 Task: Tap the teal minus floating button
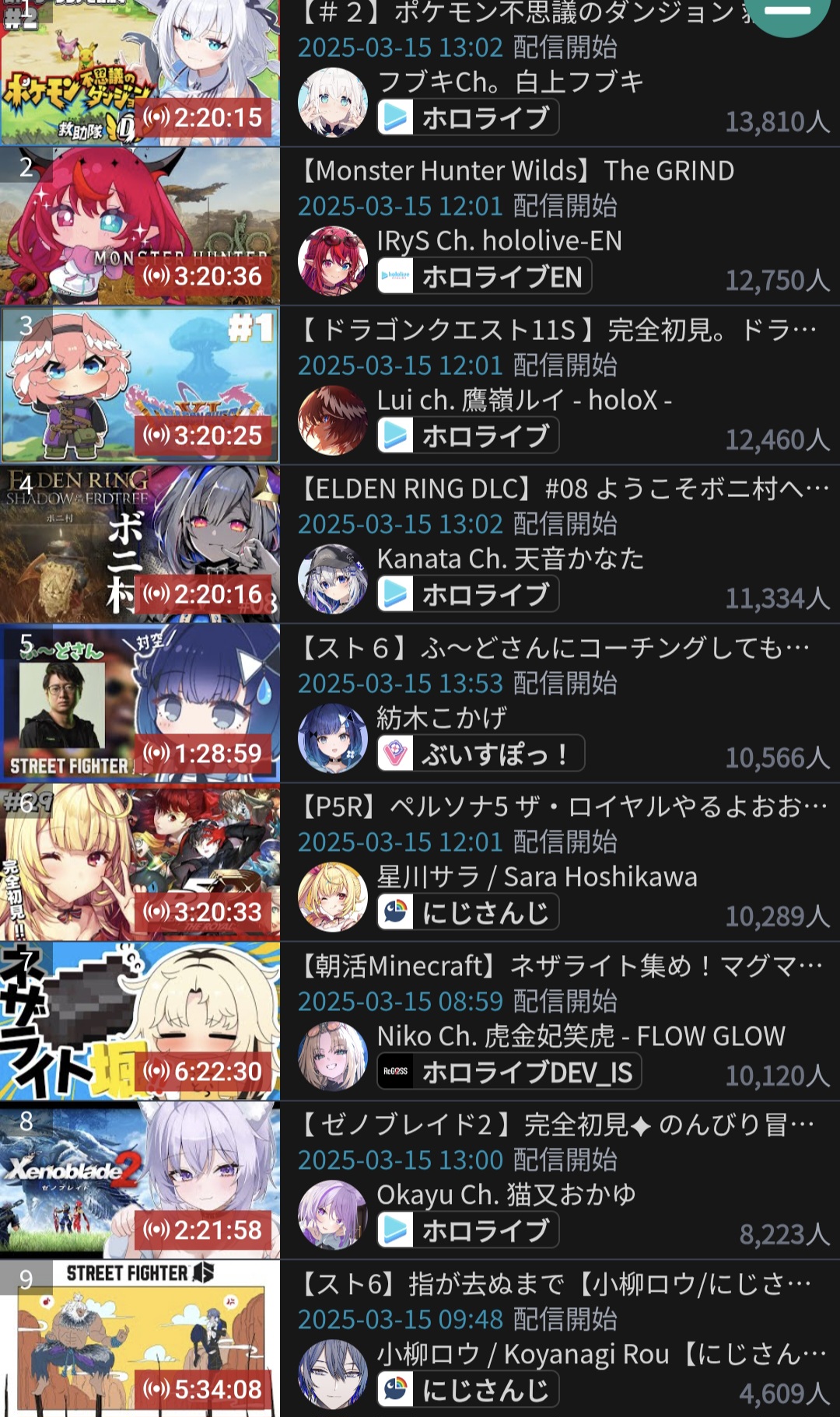click(787, 12)
